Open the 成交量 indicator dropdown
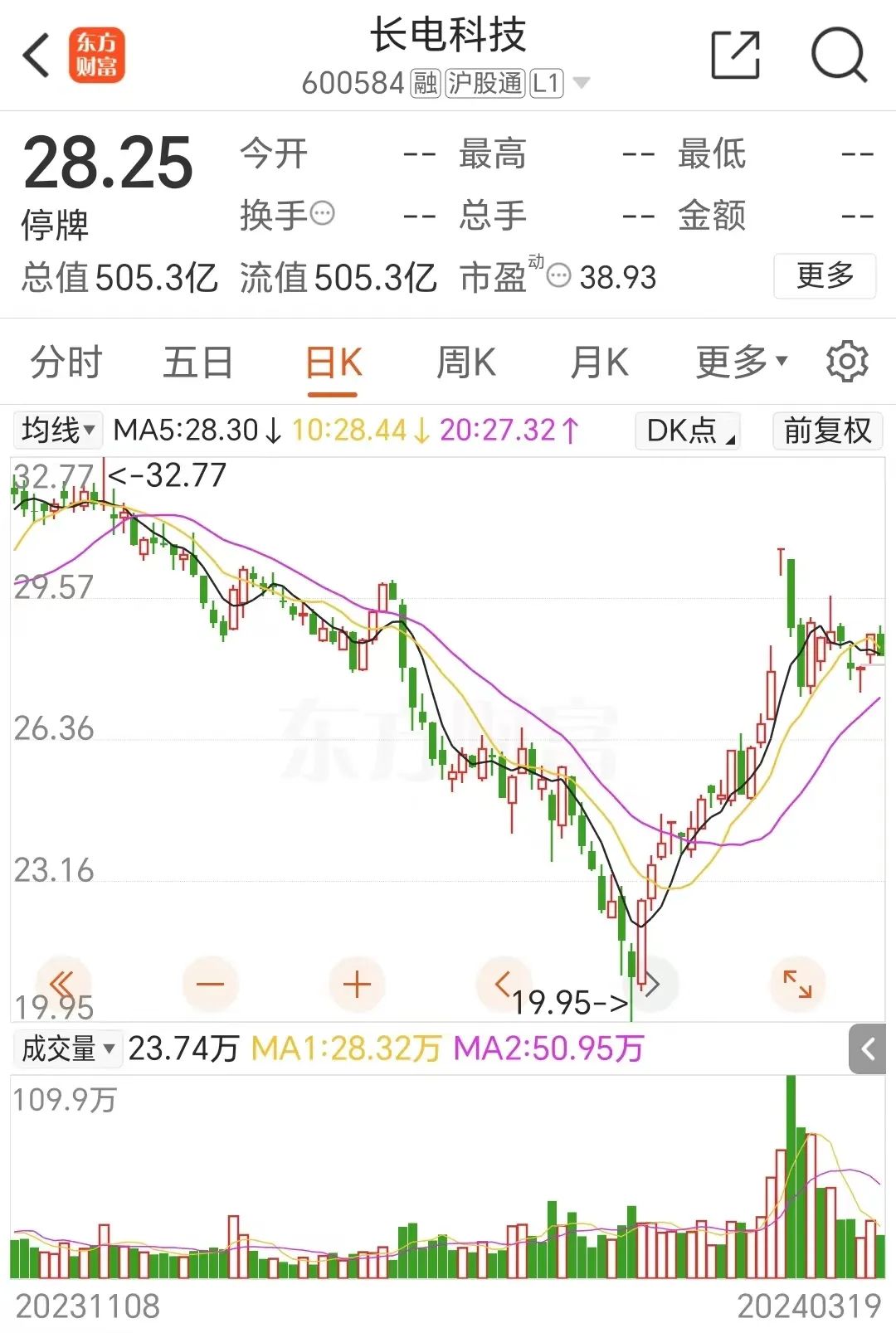 pos(66,1049)
